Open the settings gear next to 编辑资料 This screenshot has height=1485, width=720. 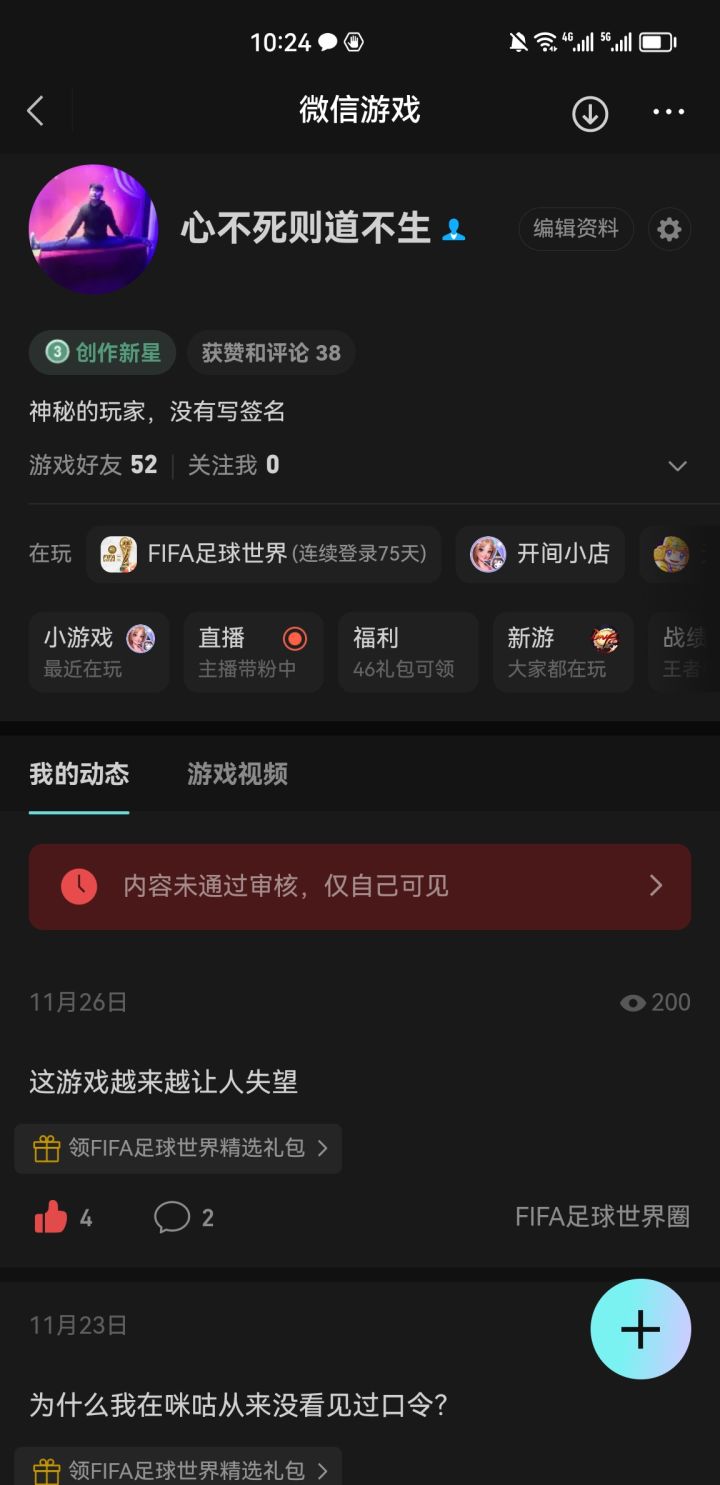coord(669,229)
